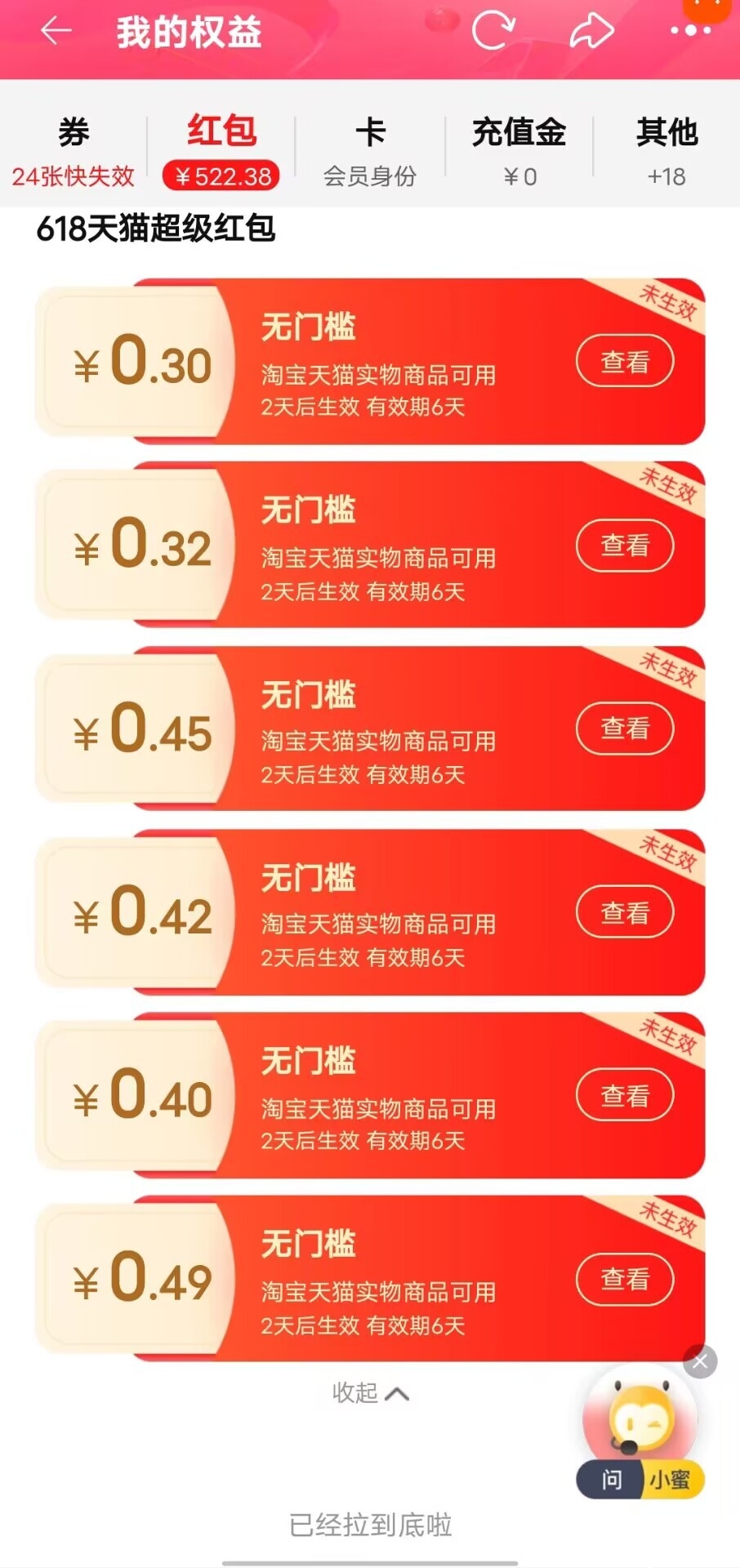Tap 查看 on the ¥0.30 red packet

(625, 361)
